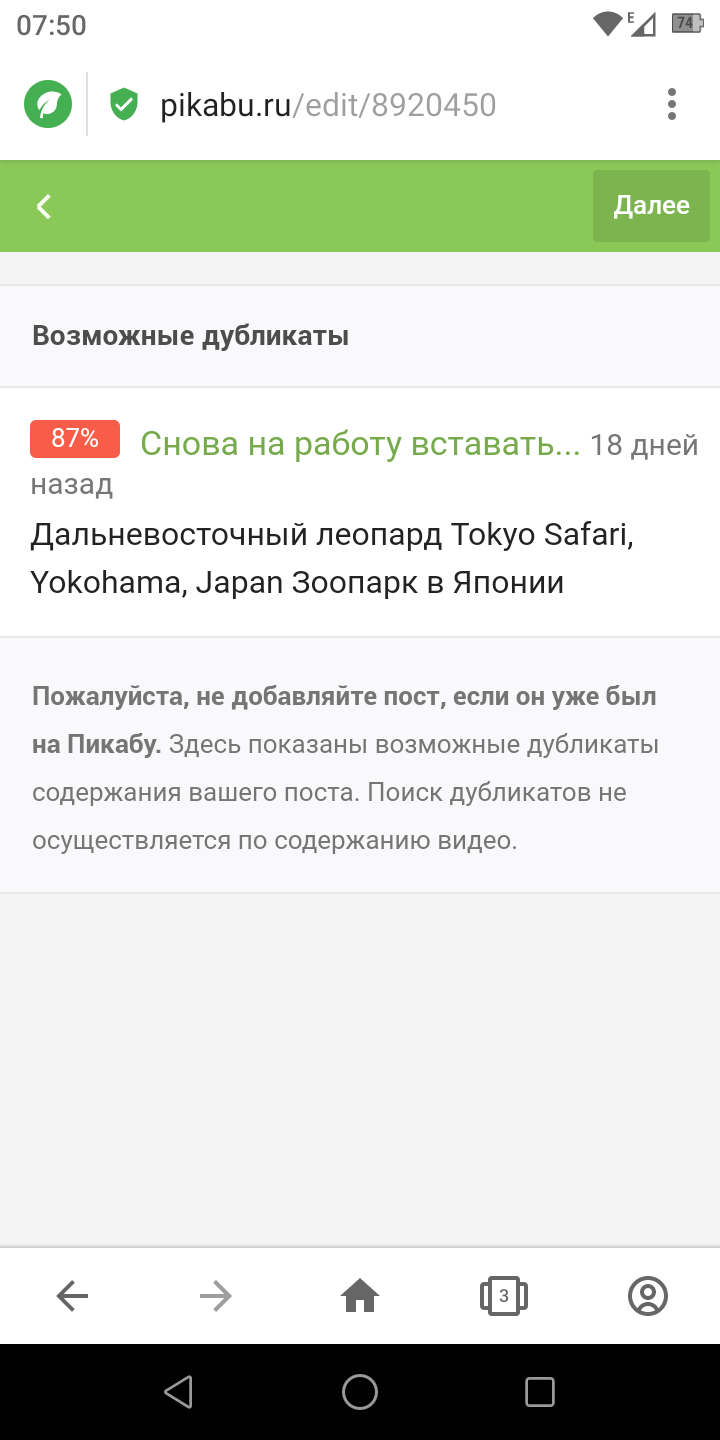Tap the system recent apps button
Viewport: 720px width, 1440px height.
pyautogui.click(x=540, y=1392)
